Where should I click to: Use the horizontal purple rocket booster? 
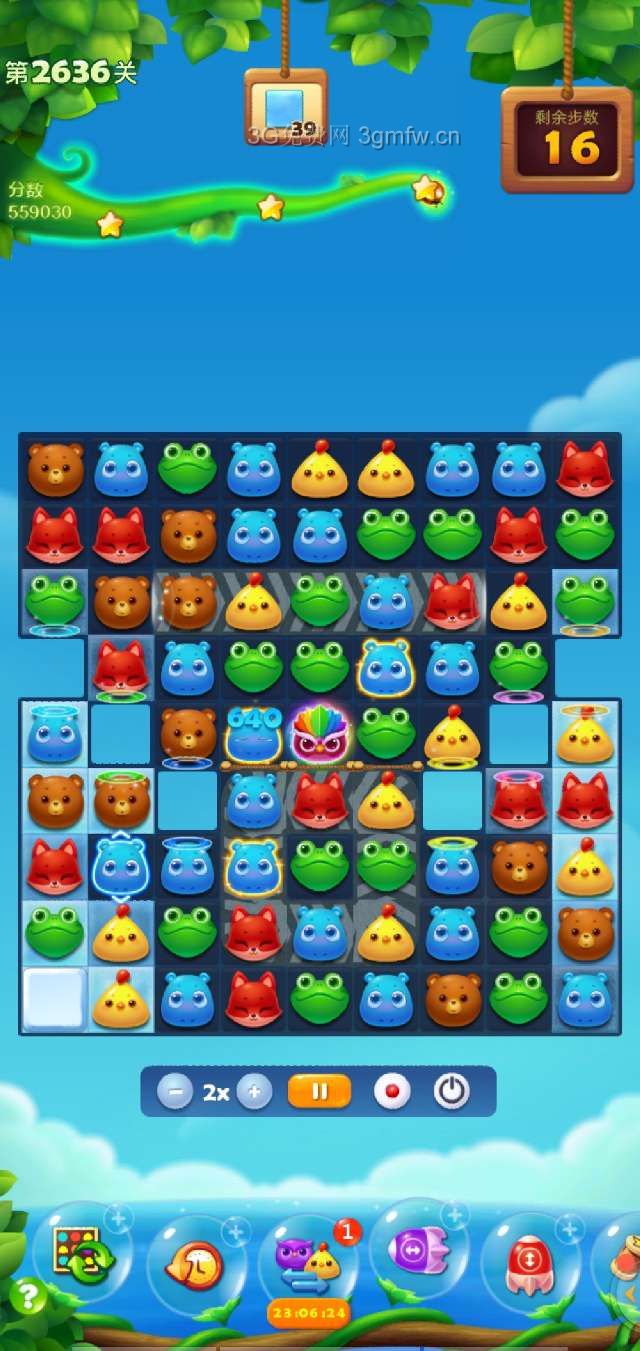point(418,1249)
